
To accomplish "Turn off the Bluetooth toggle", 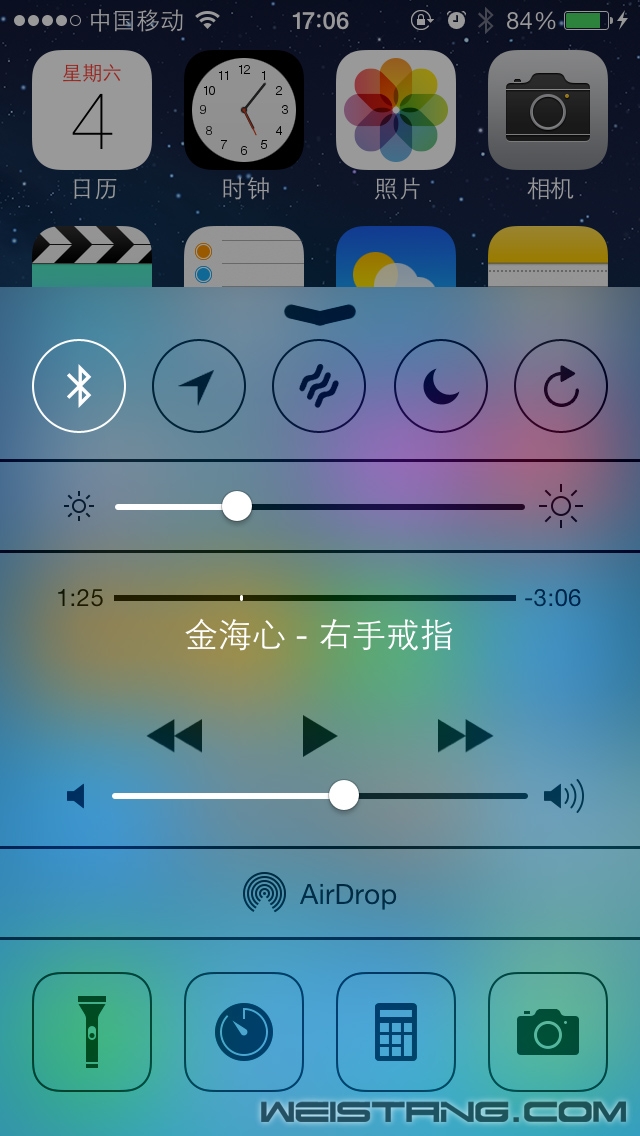I will tap(79, 386).
